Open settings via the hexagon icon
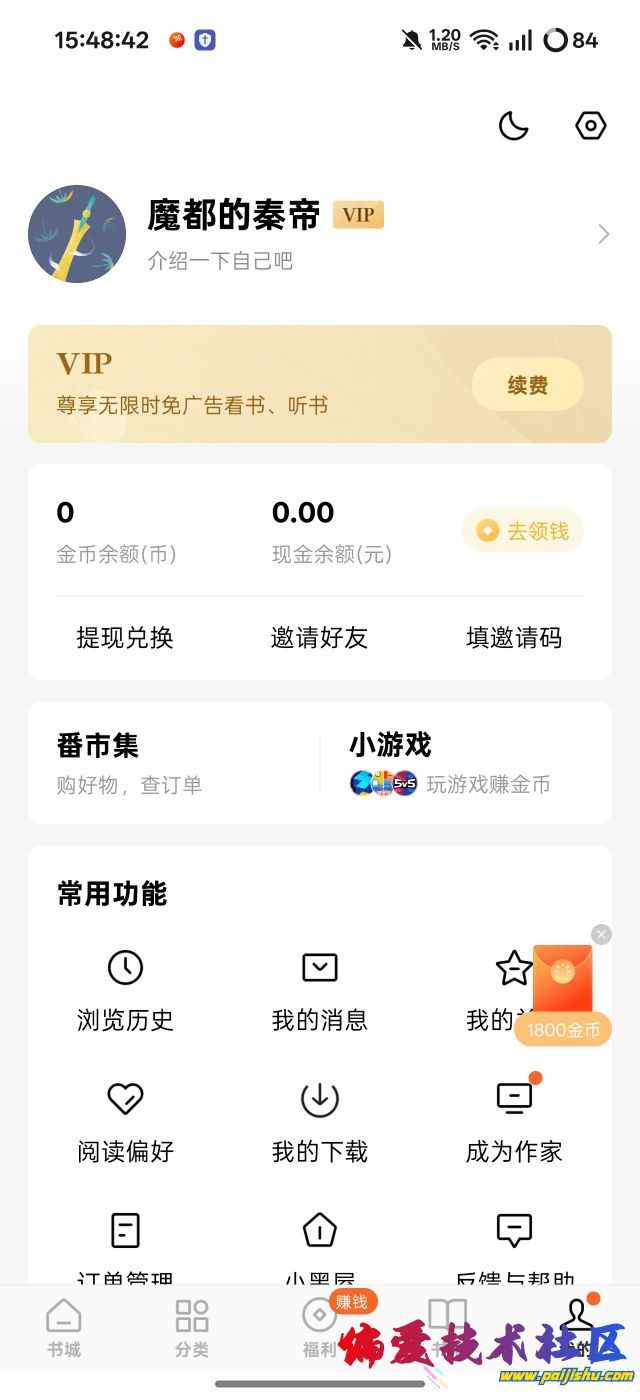Viewport: 640px width, 1400px height. click(x=591, y=126)
